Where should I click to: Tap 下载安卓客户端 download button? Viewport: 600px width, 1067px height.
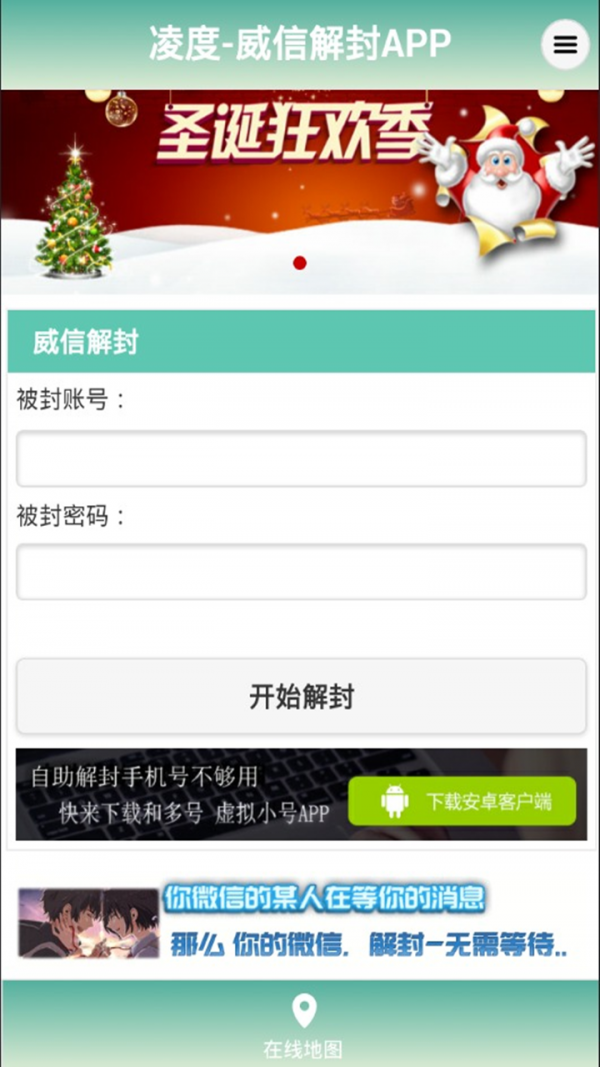coord(462,801)
